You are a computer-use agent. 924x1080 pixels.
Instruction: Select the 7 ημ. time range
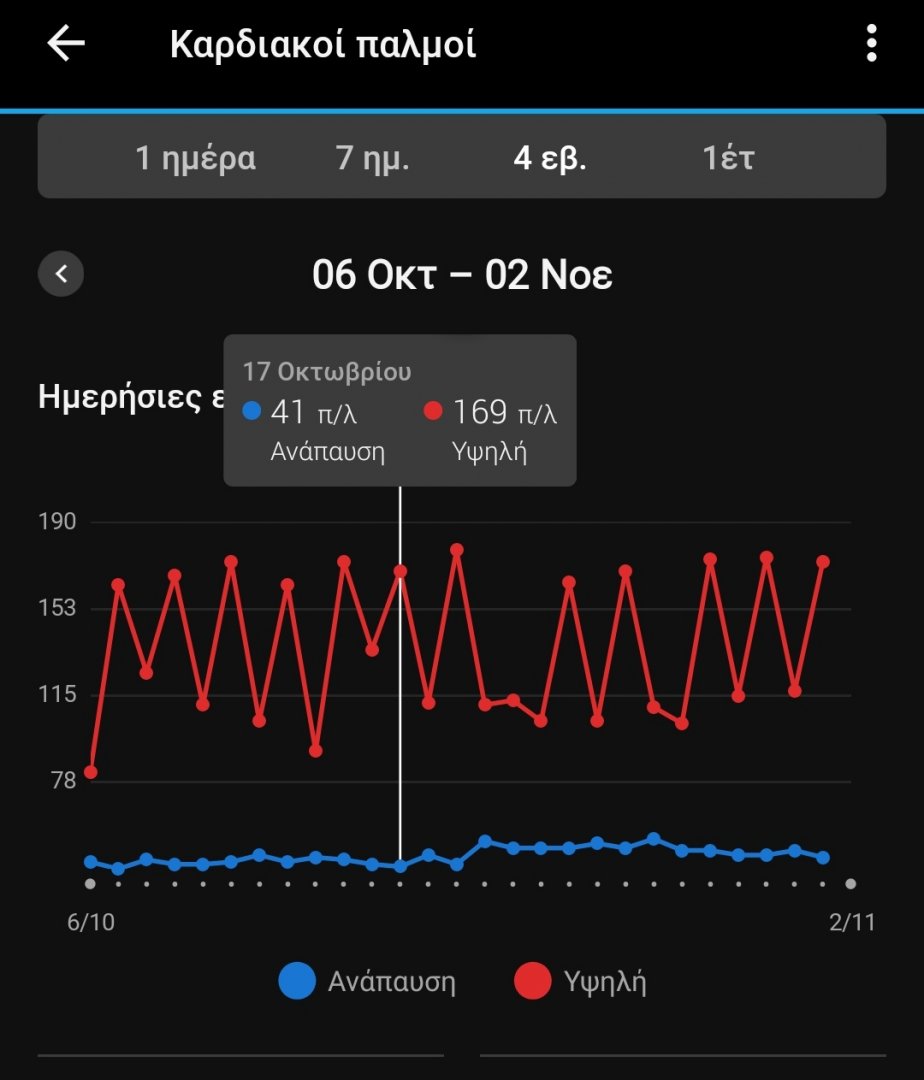pyautogui.click(x=373, y=158)
